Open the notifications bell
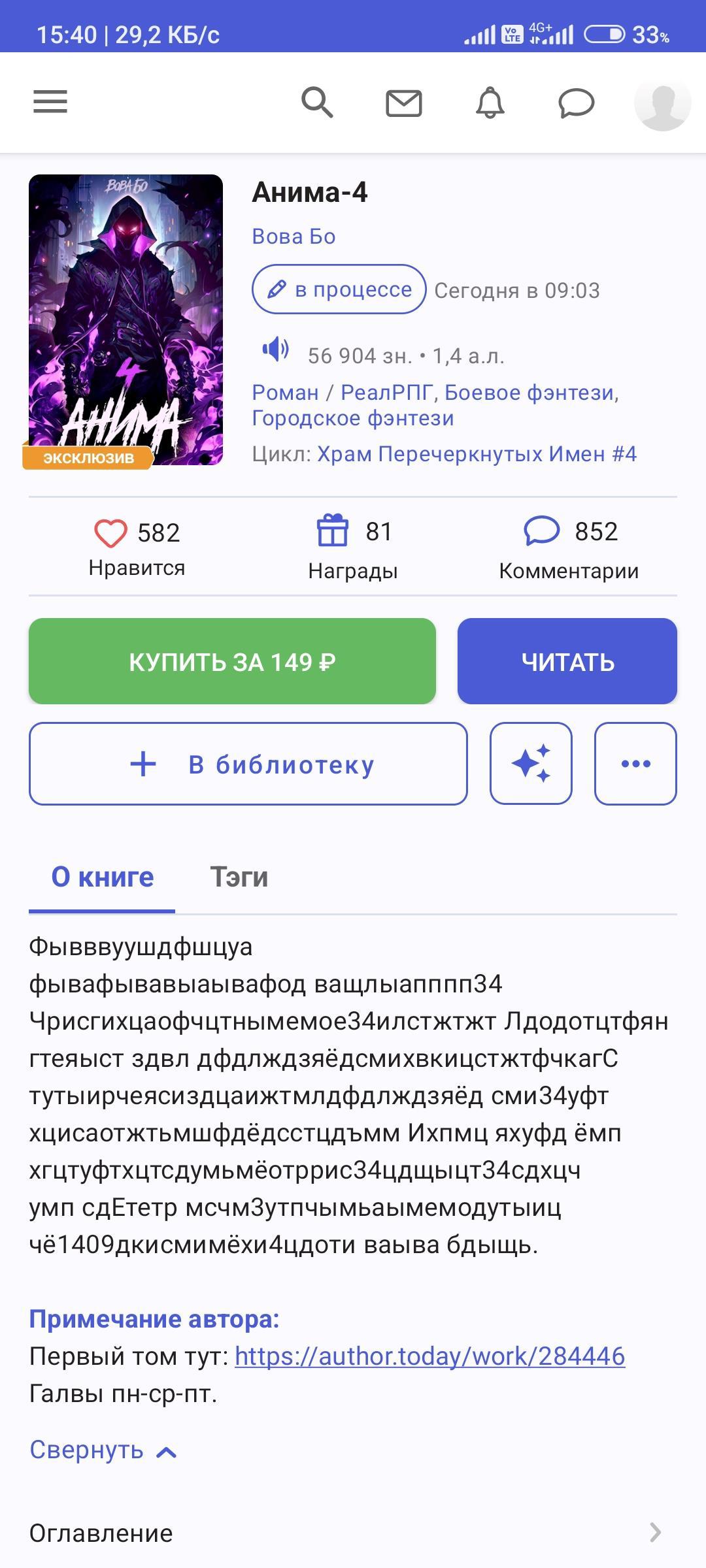Viewport: 706px width, 1568px height. [490, 103]
